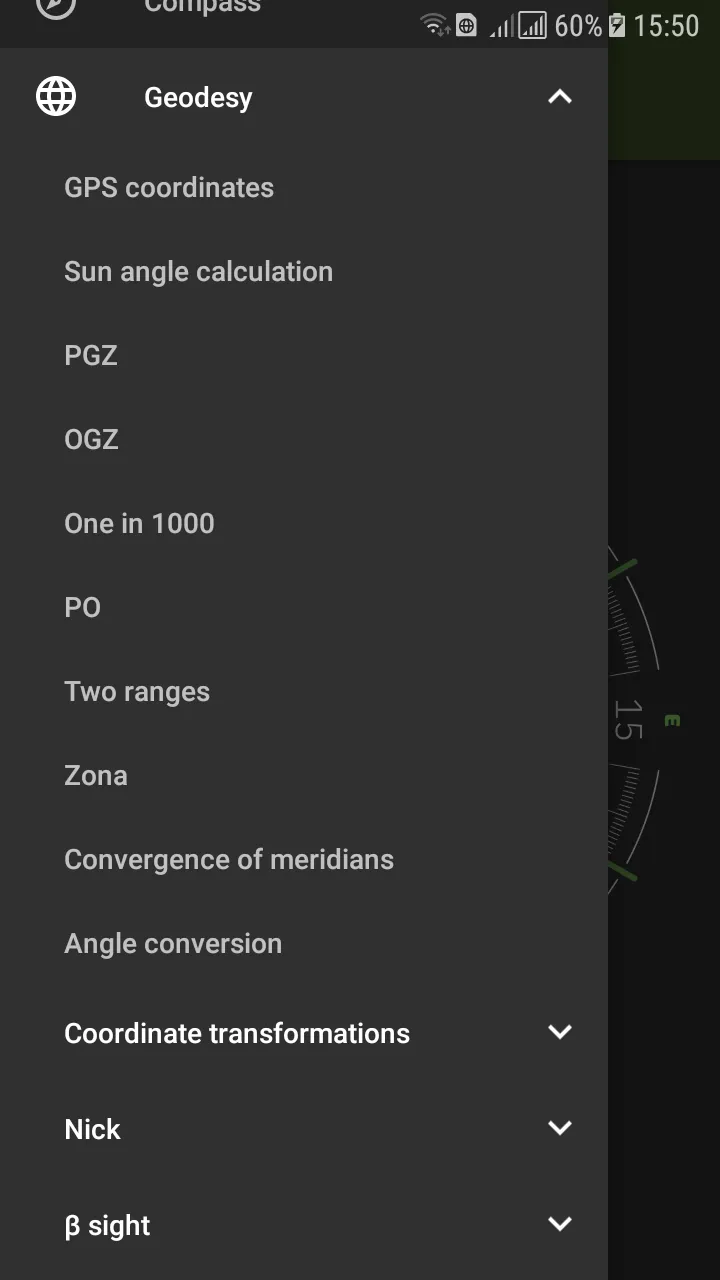720x1280 pixels.
Task: Open Two ranges
Action: (304, 691)
